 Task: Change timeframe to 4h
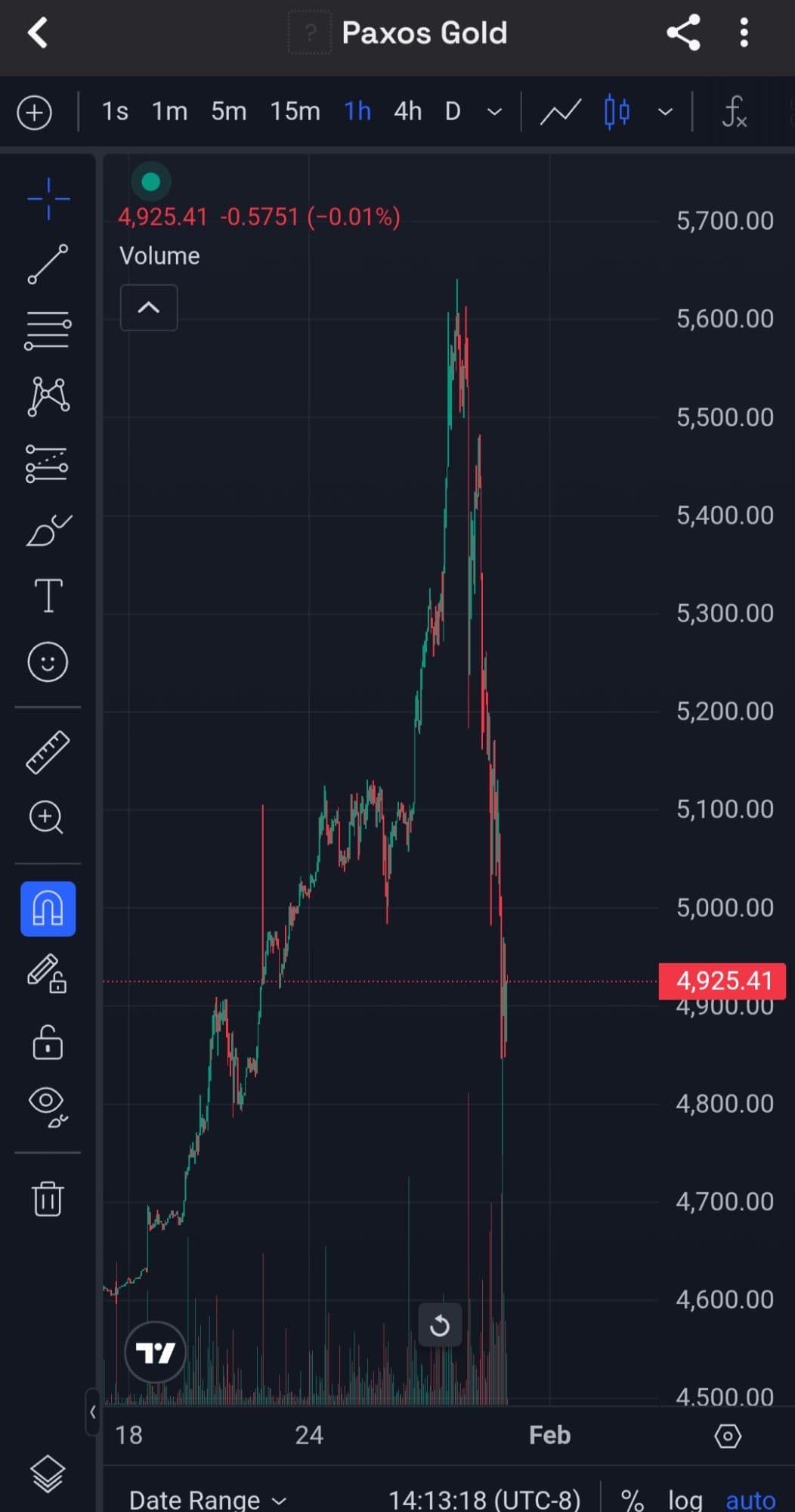[x=407, y=112]
